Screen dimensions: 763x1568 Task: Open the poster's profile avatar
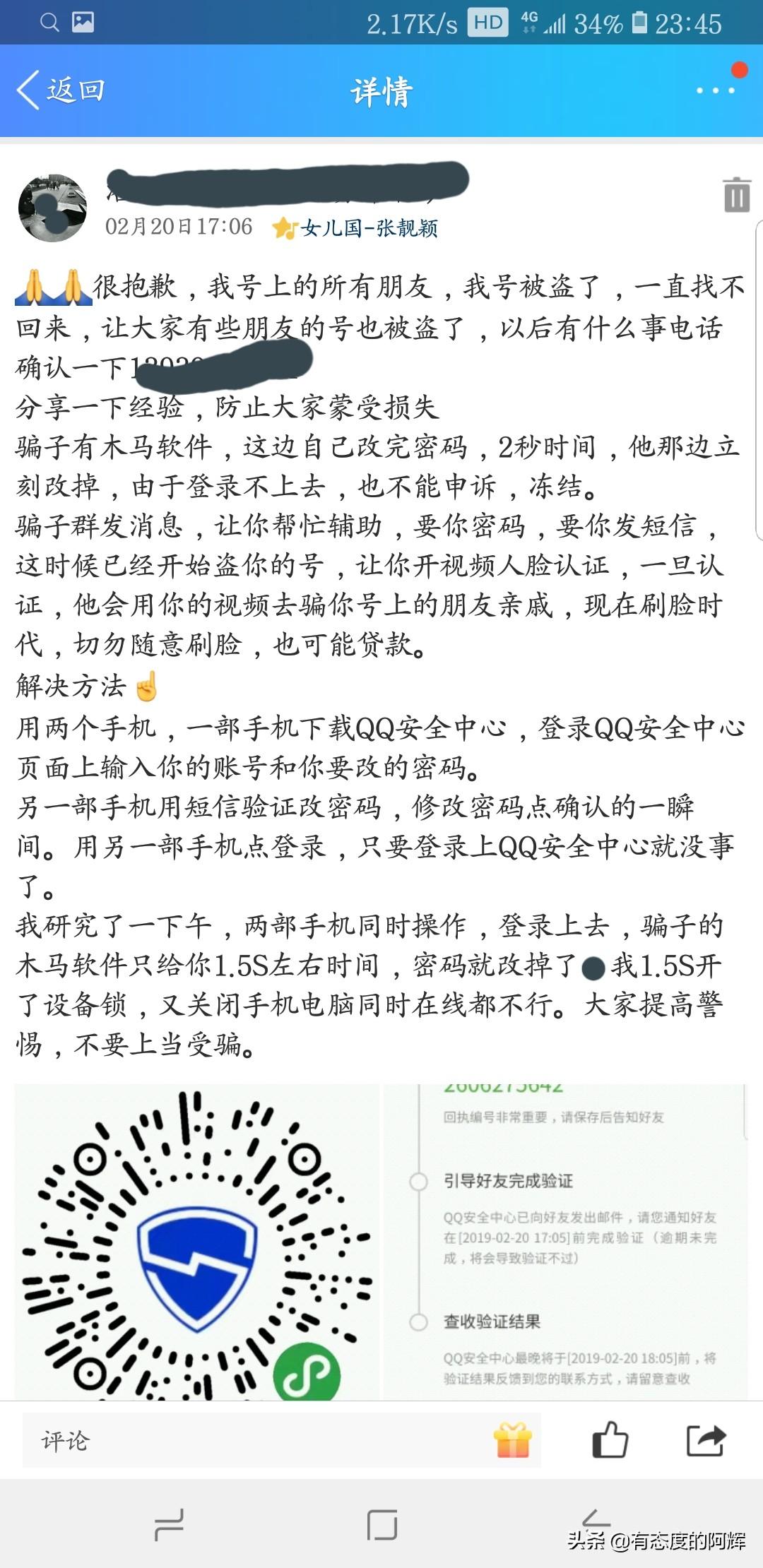[52, 208]
